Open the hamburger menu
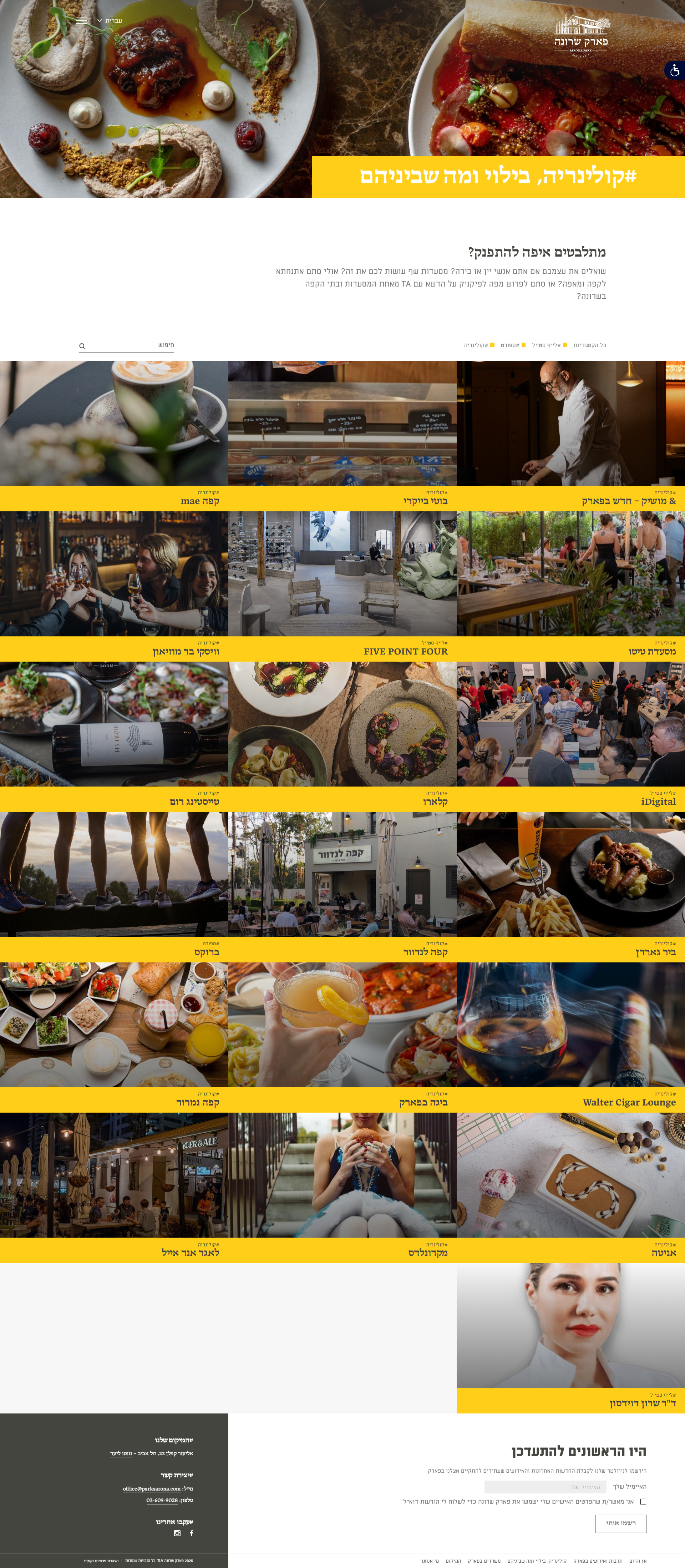Image resolution: width=685 pixels, height=1568 pixels. click(x=82, y=20)
